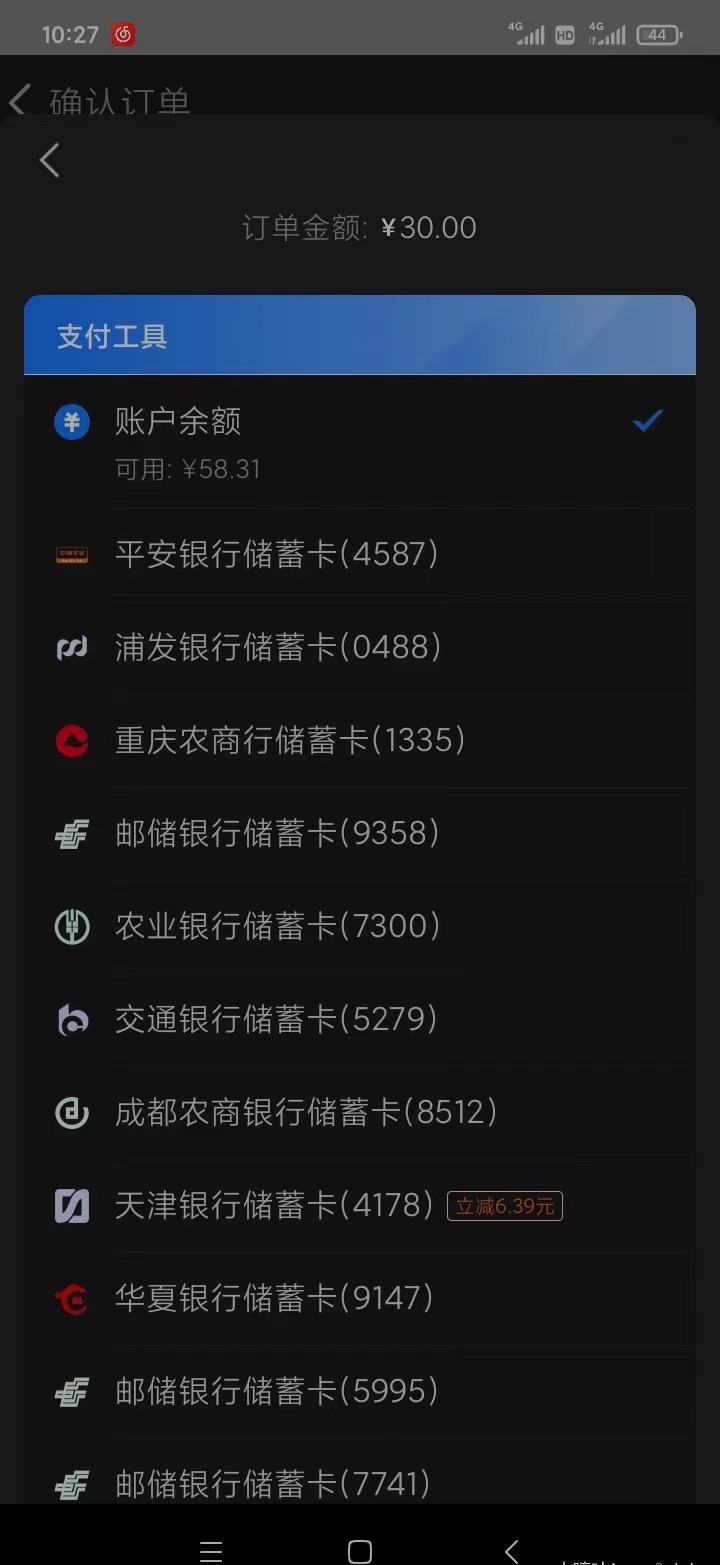Choose 平安银行储蓄卡(4587)
This screenshot has width=720, height=1565.
click(360, 554)
